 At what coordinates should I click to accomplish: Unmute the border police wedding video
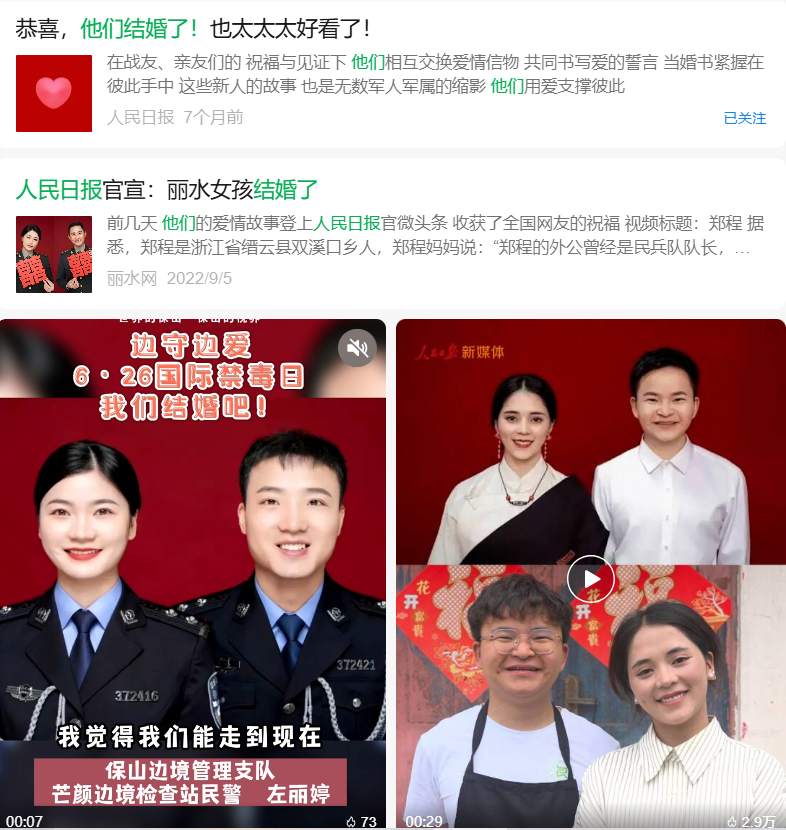pyautogui.click(x=357, y=348)
